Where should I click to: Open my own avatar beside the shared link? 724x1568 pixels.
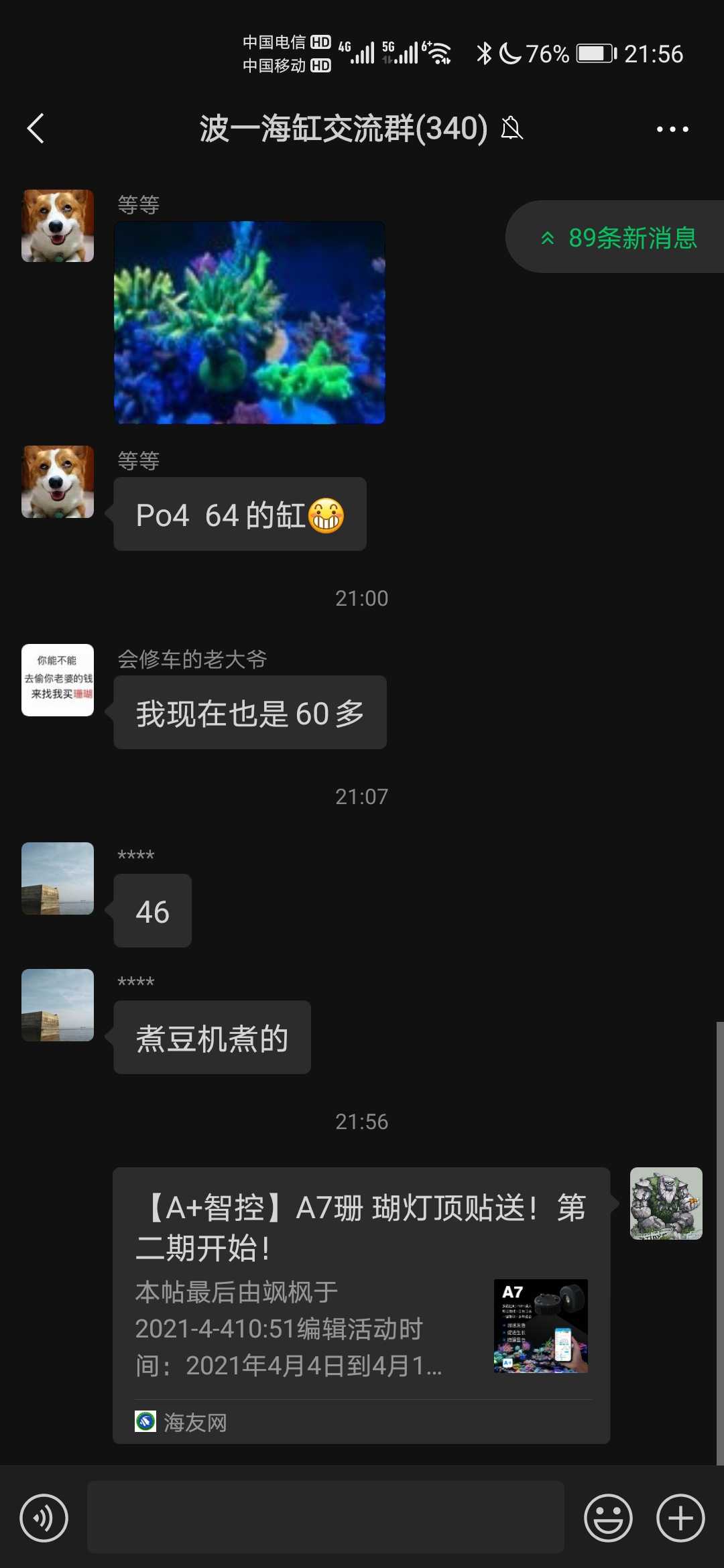click(666, 1203)
